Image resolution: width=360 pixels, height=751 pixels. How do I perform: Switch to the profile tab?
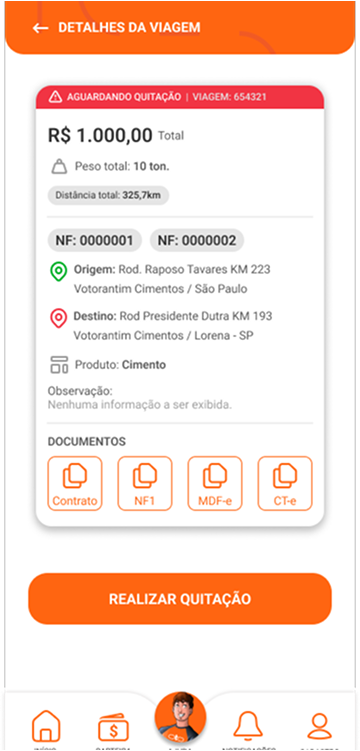coord(319,728)
